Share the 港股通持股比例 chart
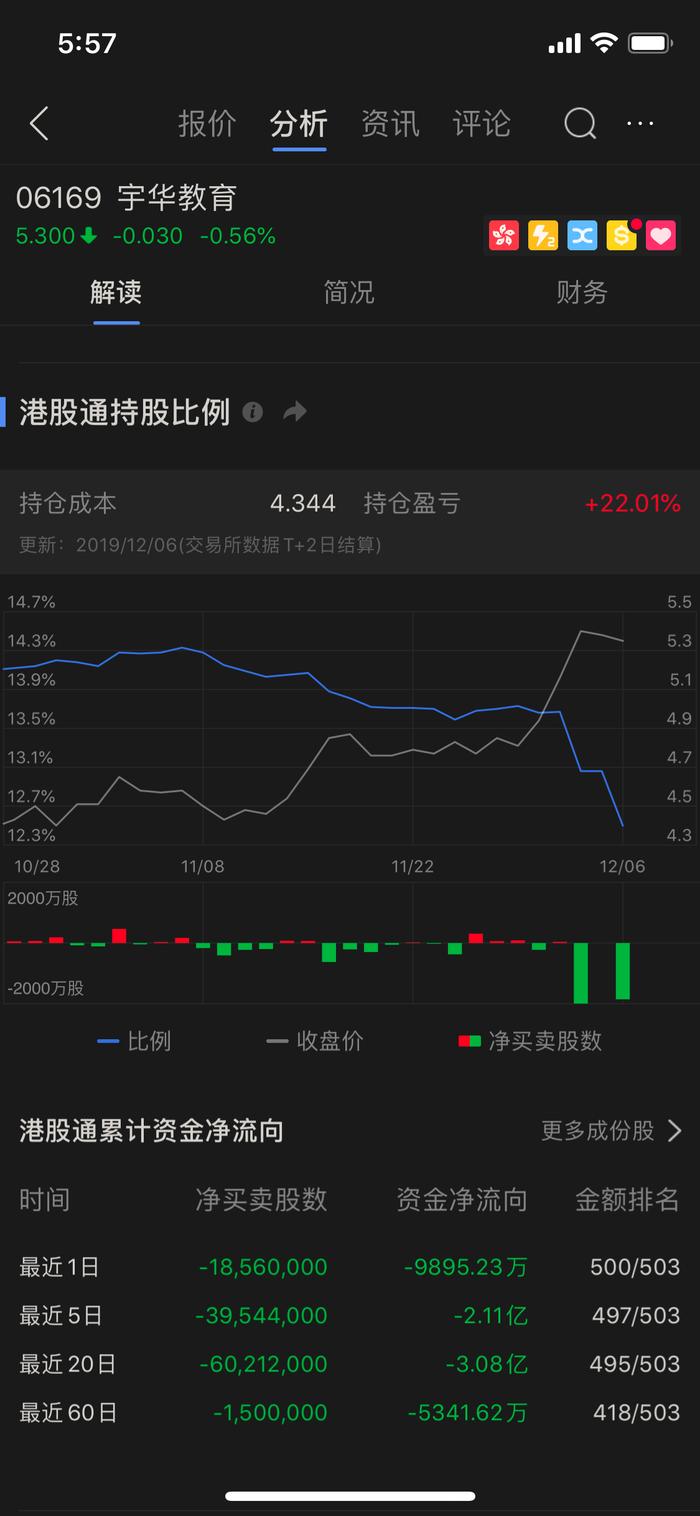The height and width of the screenshot is (1516, 700). click(x=295, y=412)
